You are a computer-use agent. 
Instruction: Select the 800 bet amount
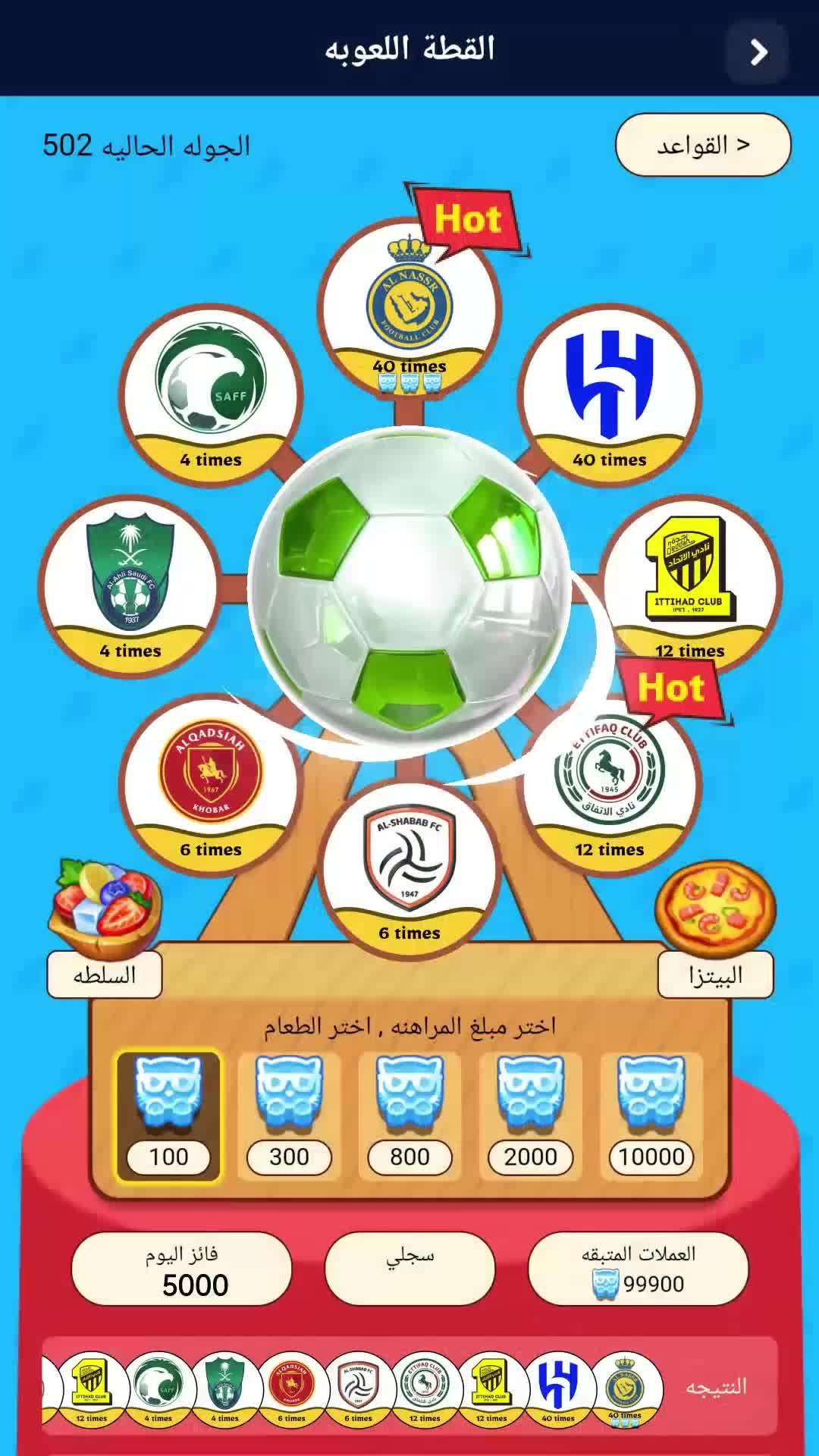click(409, 1116)
